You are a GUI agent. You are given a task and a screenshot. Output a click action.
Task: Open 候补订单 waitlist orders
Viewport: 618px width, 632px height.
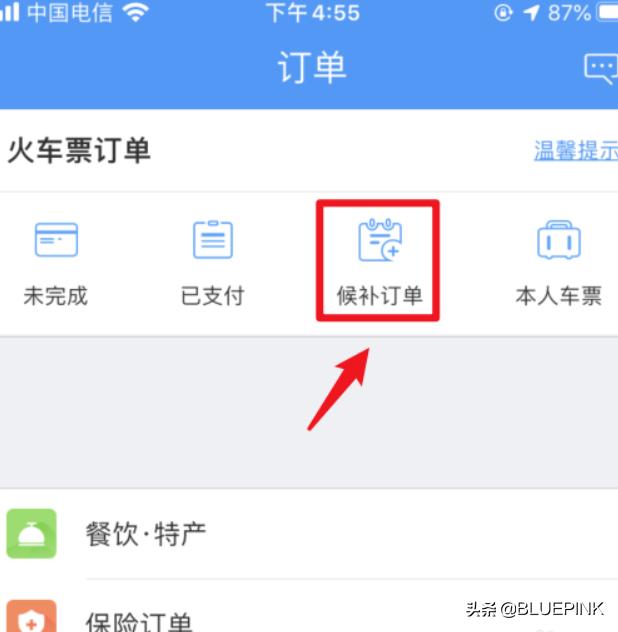379,262
